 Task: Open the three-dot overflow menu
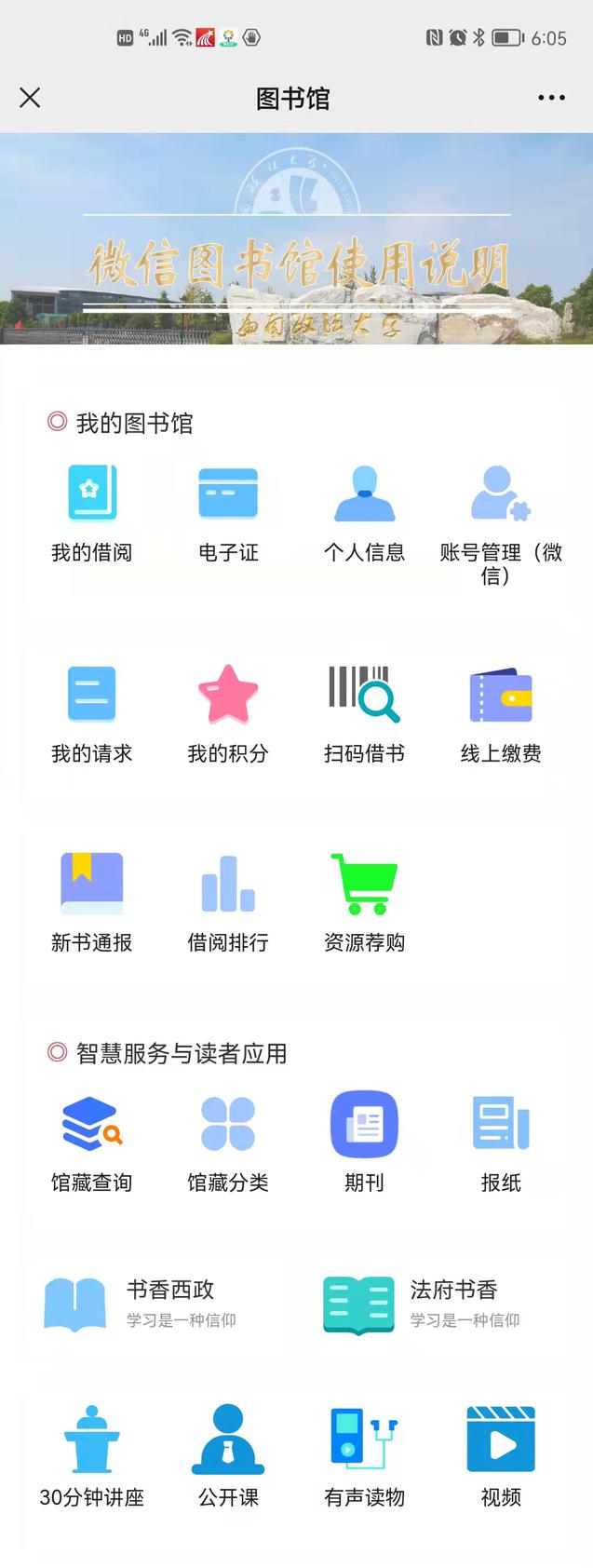pos(551,98)
